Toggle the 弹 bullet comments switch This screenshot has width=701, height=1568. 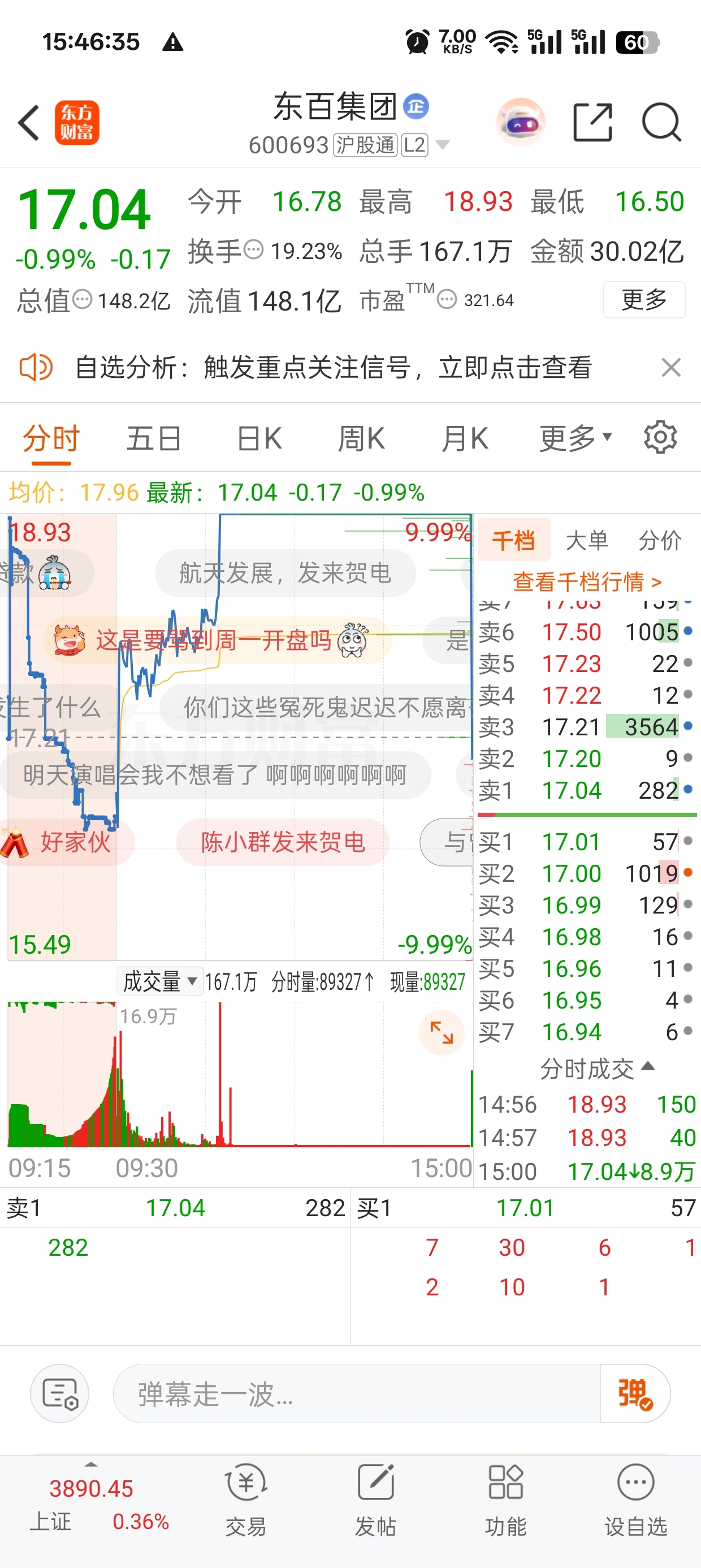click(x=635, y=1393)
